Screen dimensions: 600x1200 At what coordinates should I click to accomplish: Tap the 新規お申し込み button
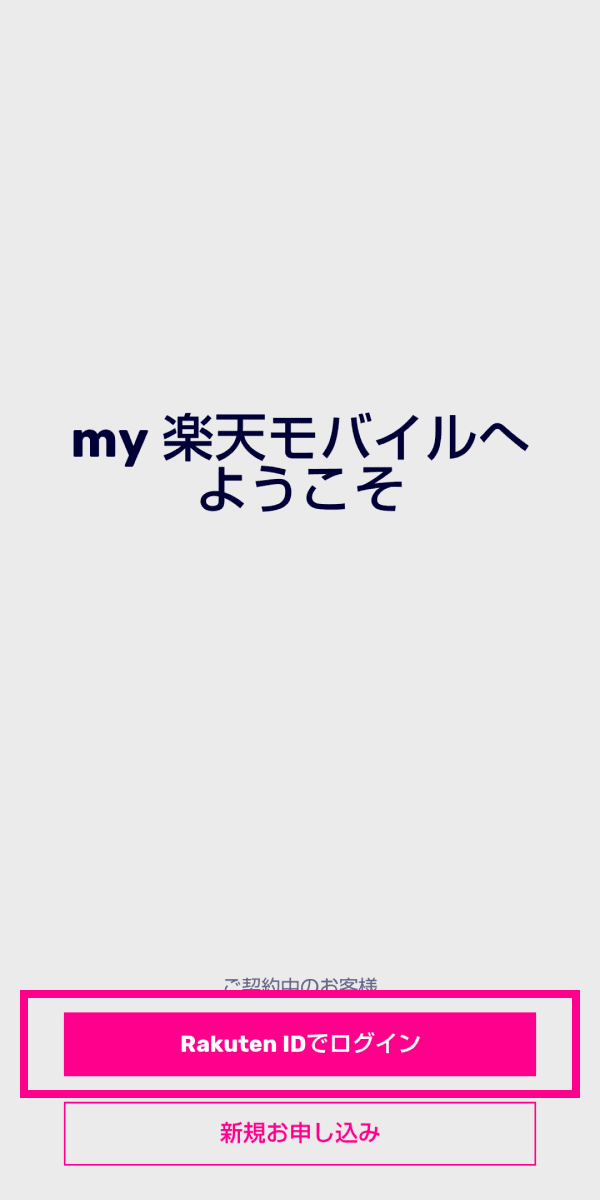(300, 1133)
